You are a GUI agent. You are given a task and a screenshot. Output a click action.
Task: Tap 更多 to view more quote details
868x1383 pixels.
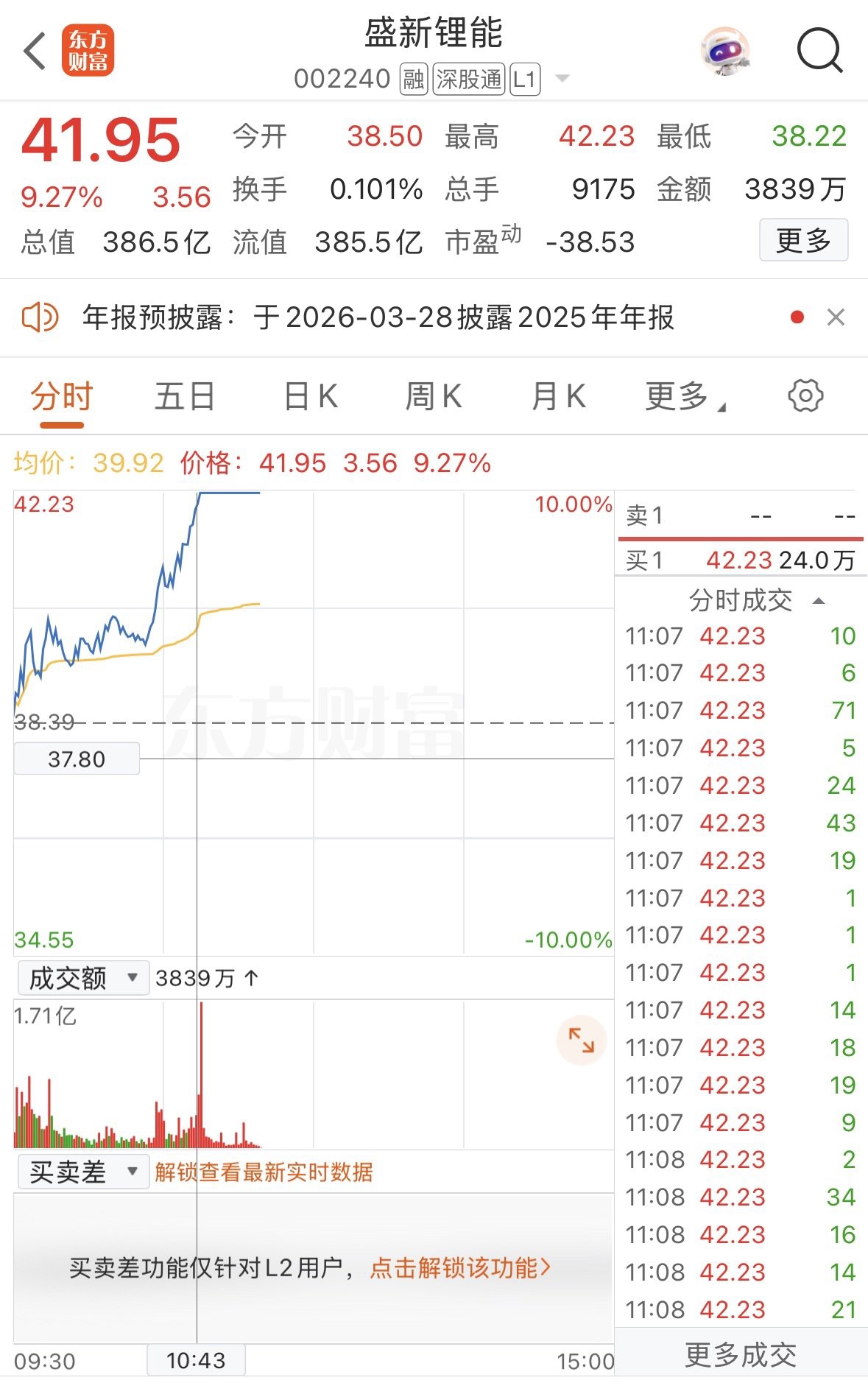803,240
